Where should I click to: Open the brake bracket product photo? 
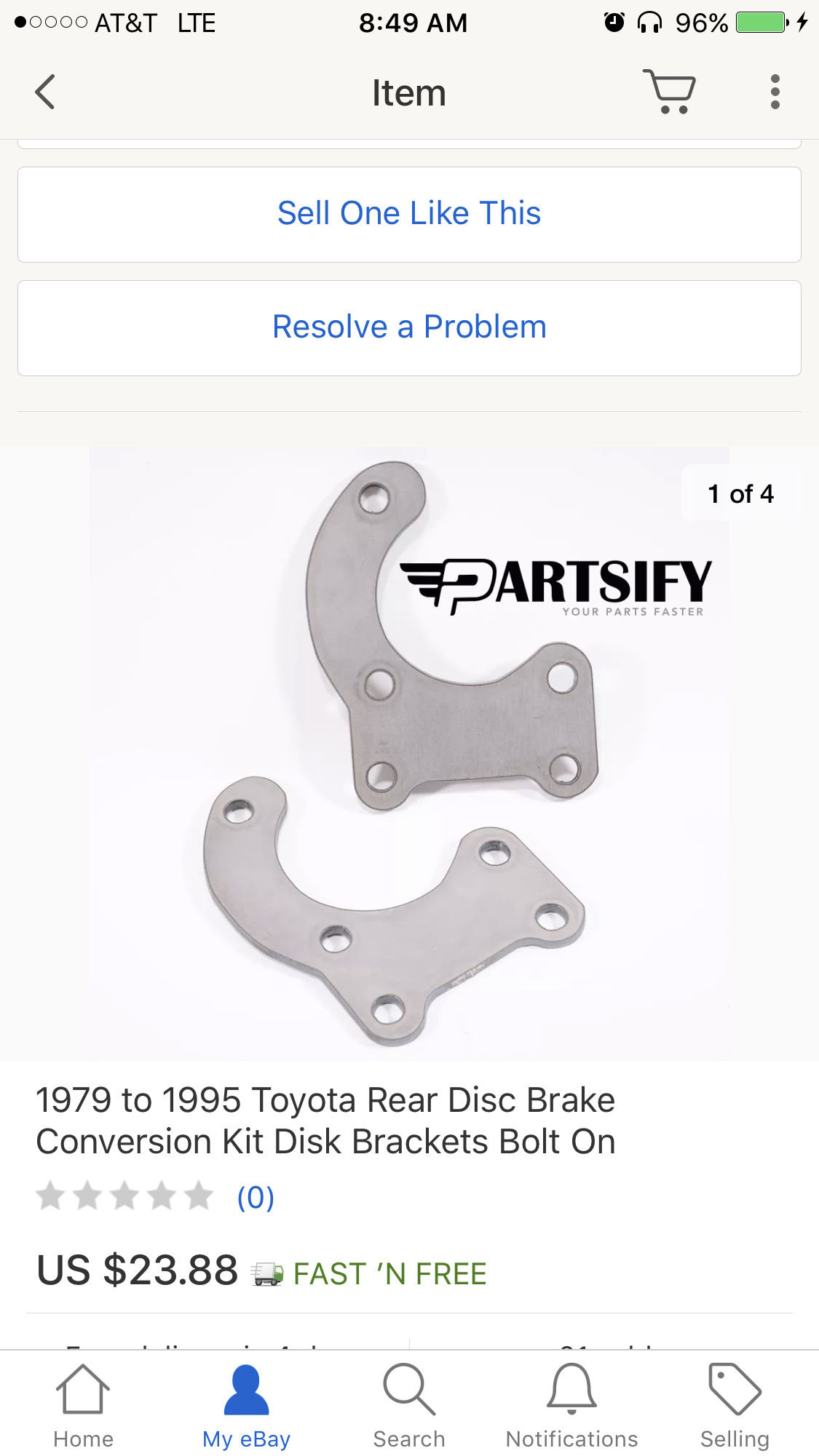[x=409, y=753]
